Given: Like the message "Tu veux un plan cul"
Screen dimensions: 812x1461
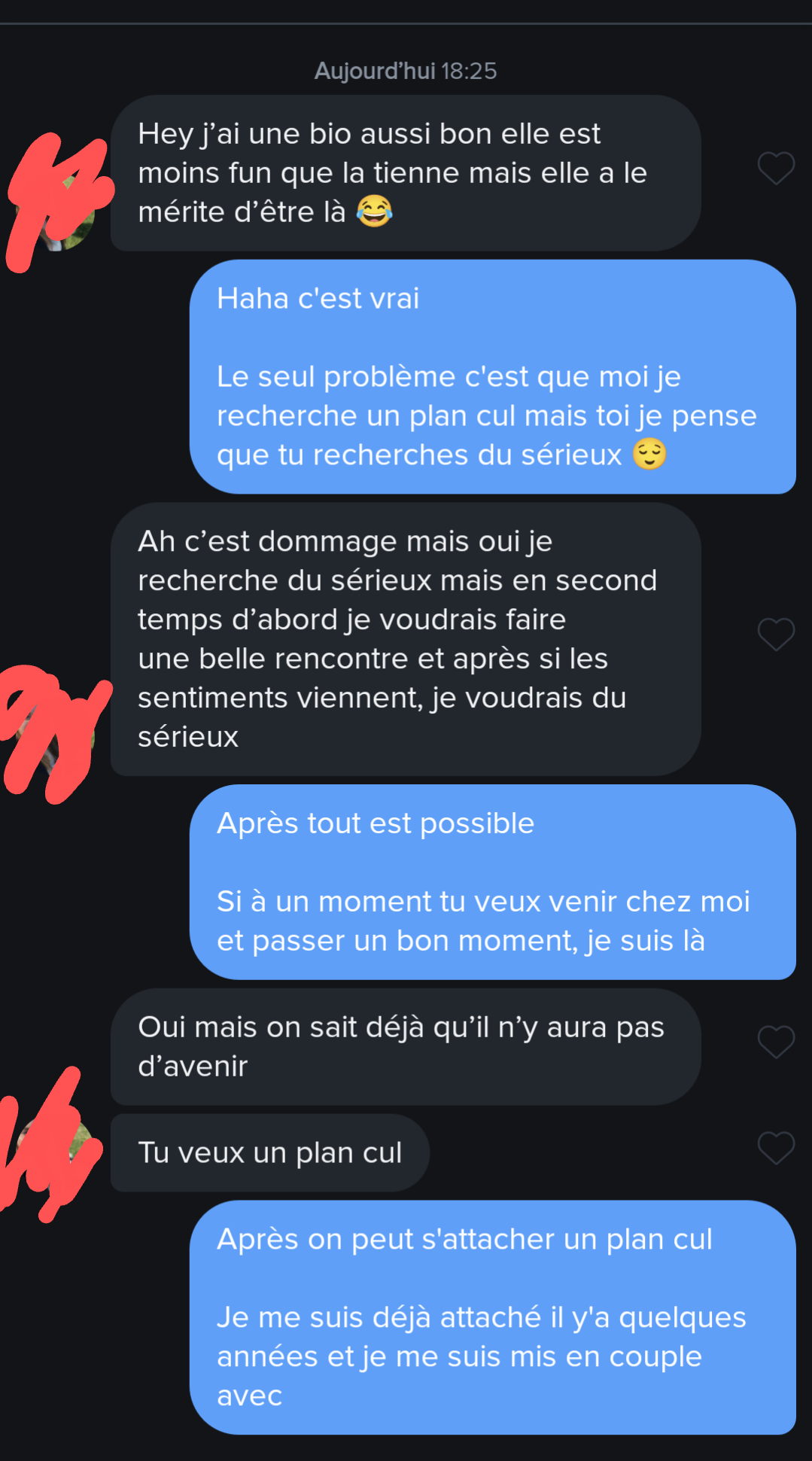Looking at the screenshot, I should (776, 1148).
